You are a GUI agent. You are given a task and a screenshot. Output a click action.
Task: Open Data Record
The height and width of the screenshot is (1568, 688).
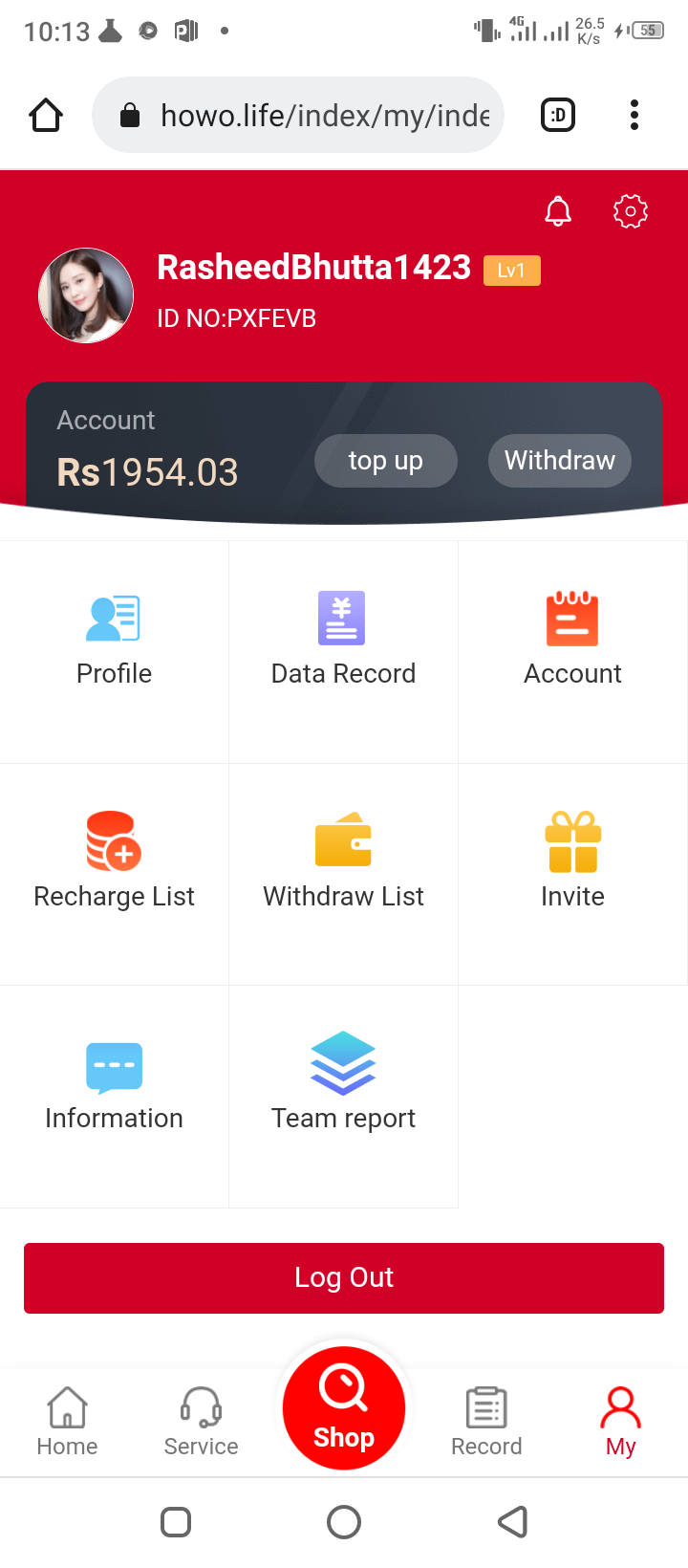click(x=344, y=652)
